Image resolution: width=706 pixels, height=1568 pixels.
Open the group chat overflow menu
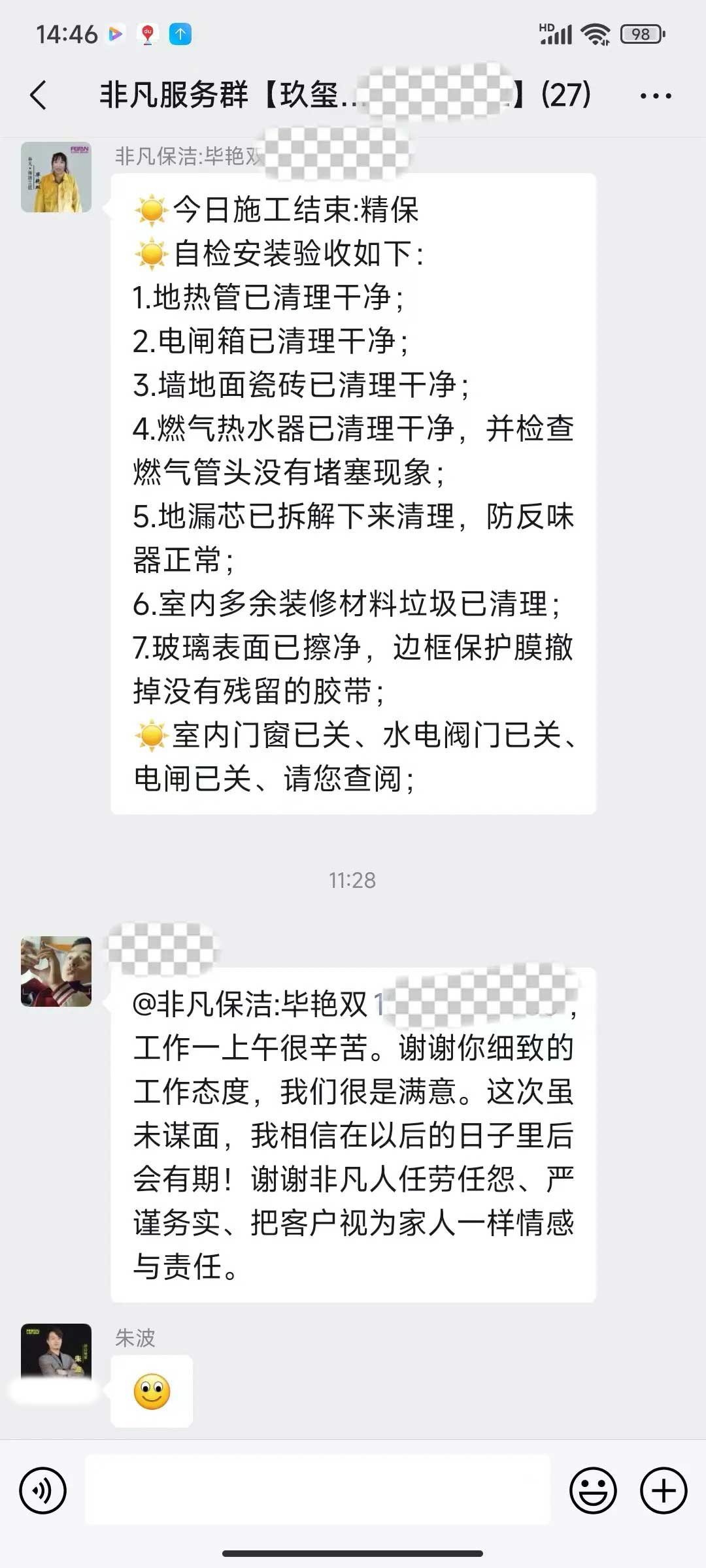pos(655,96)
